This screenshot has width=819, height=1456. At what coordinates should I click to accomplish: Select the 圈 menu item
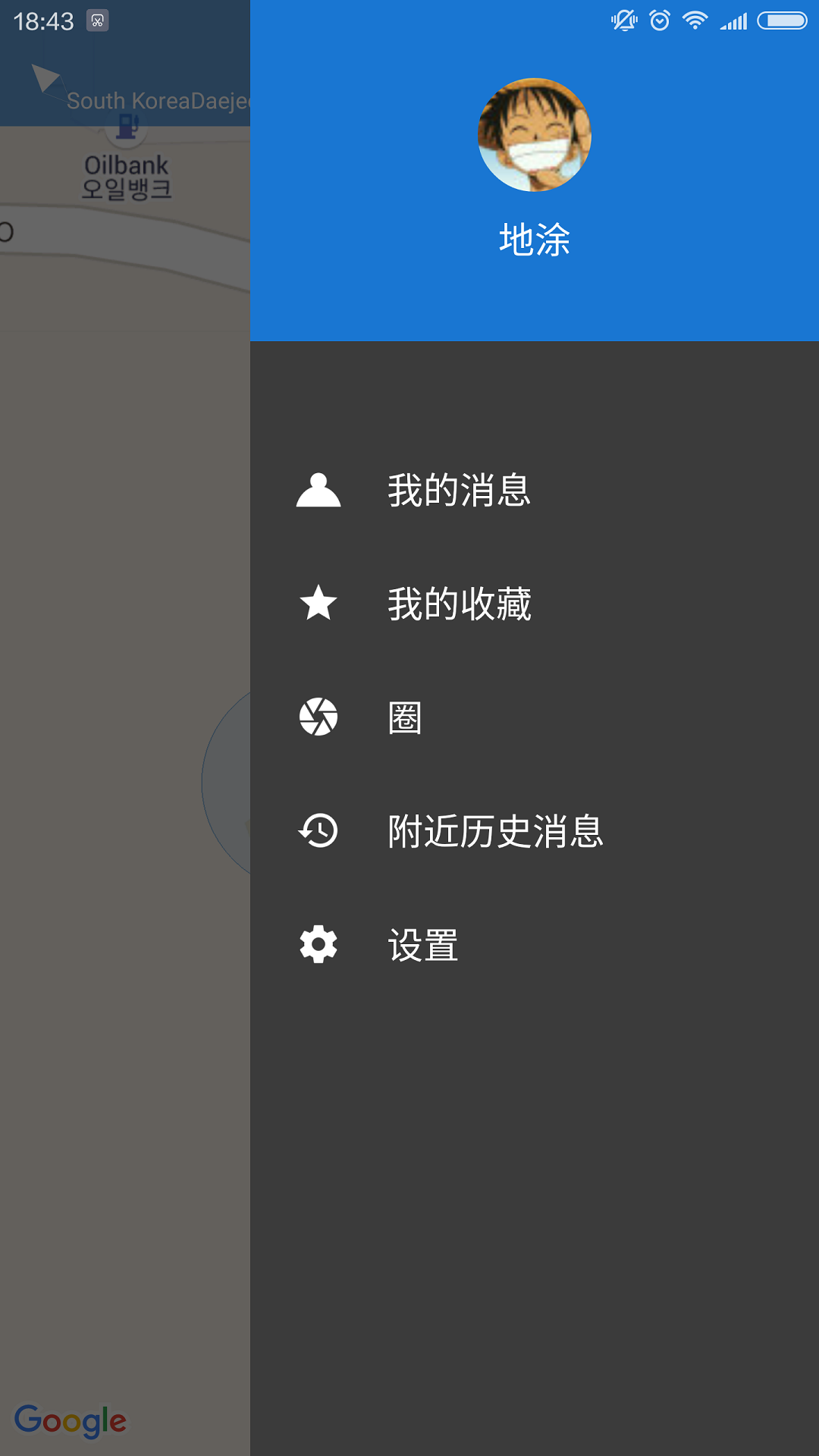click(x=535, y=717)
